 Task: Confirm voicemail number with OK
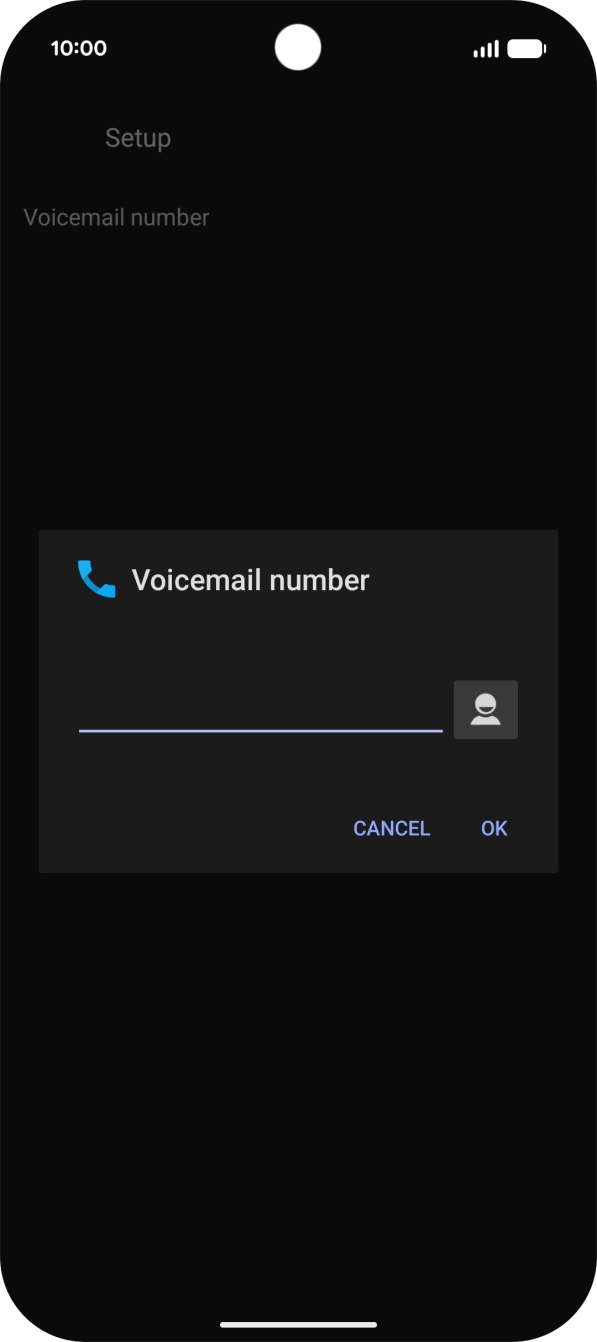pyautogui.click(x=494, y=828)
